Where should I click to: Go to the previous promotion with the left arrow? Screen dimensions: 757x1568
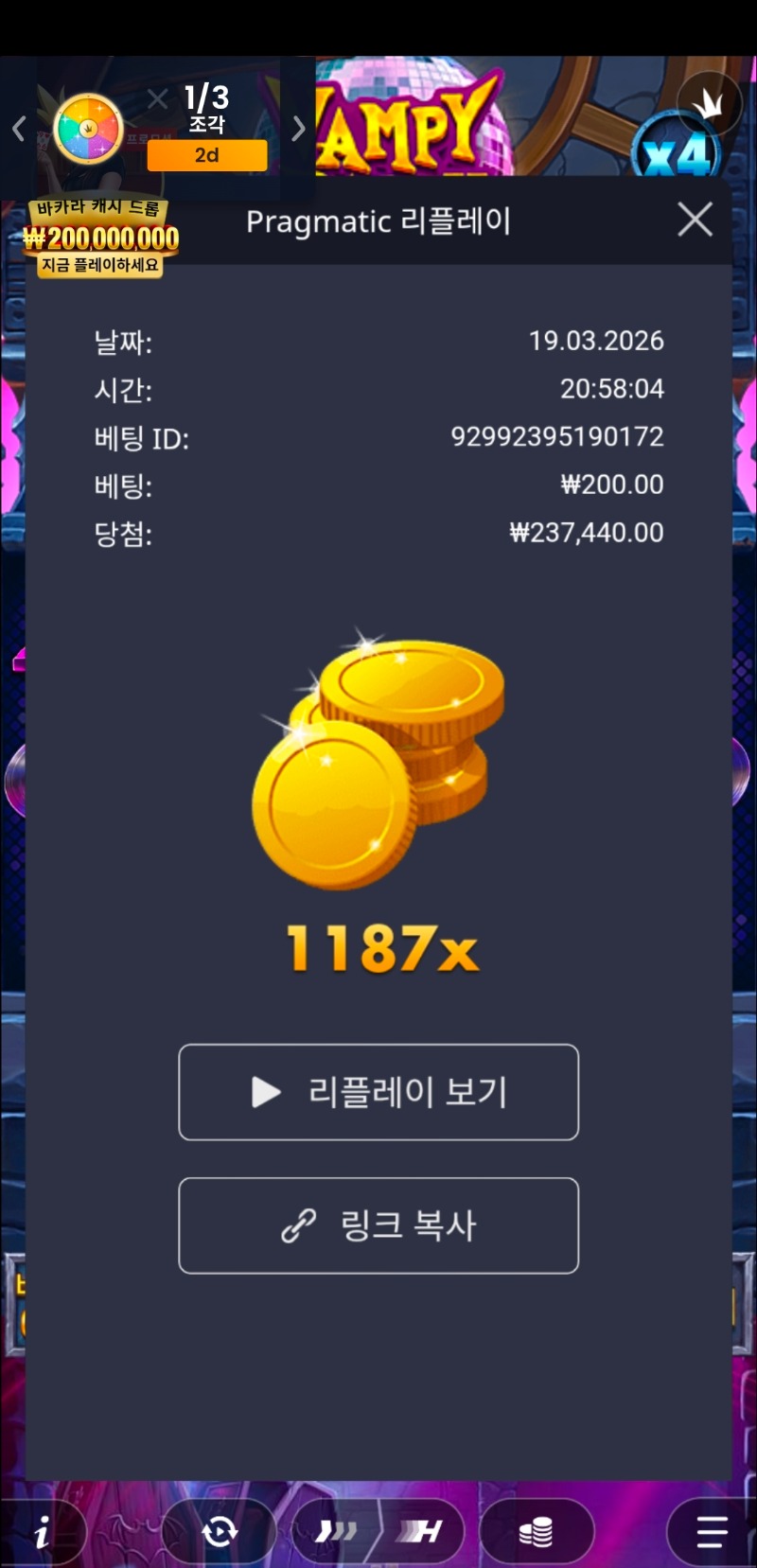pyautogui.click(x=18, y=129)
